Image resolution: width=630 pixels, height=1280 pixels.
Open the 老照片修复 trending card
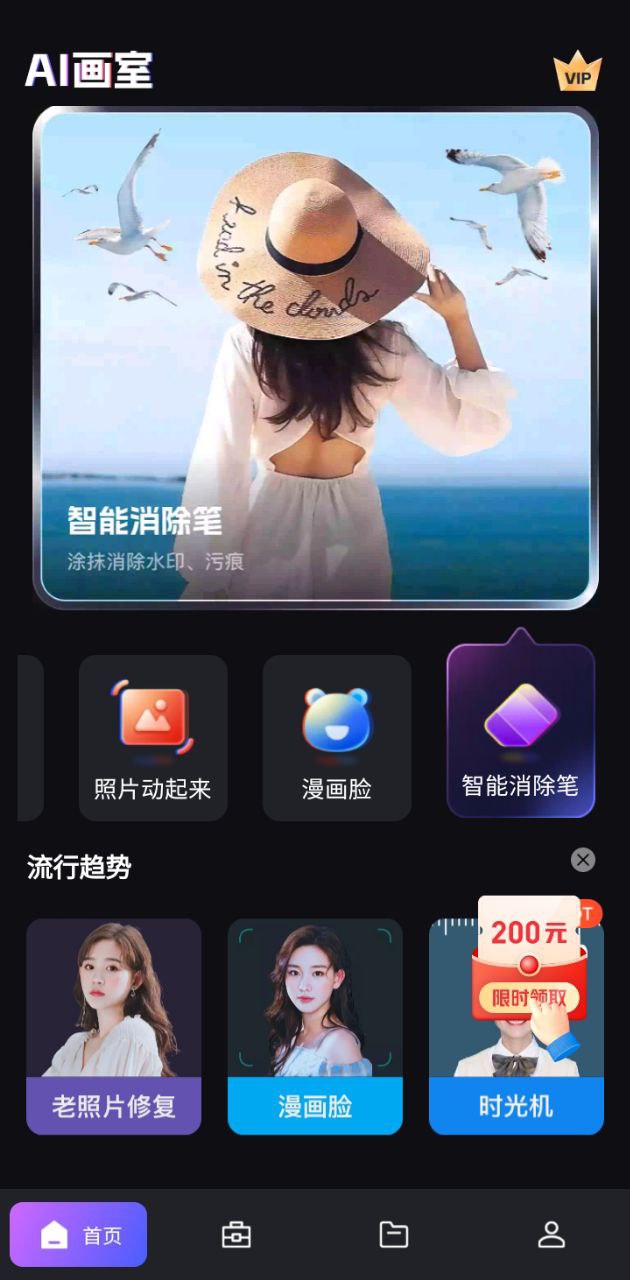coord(114,1027)
